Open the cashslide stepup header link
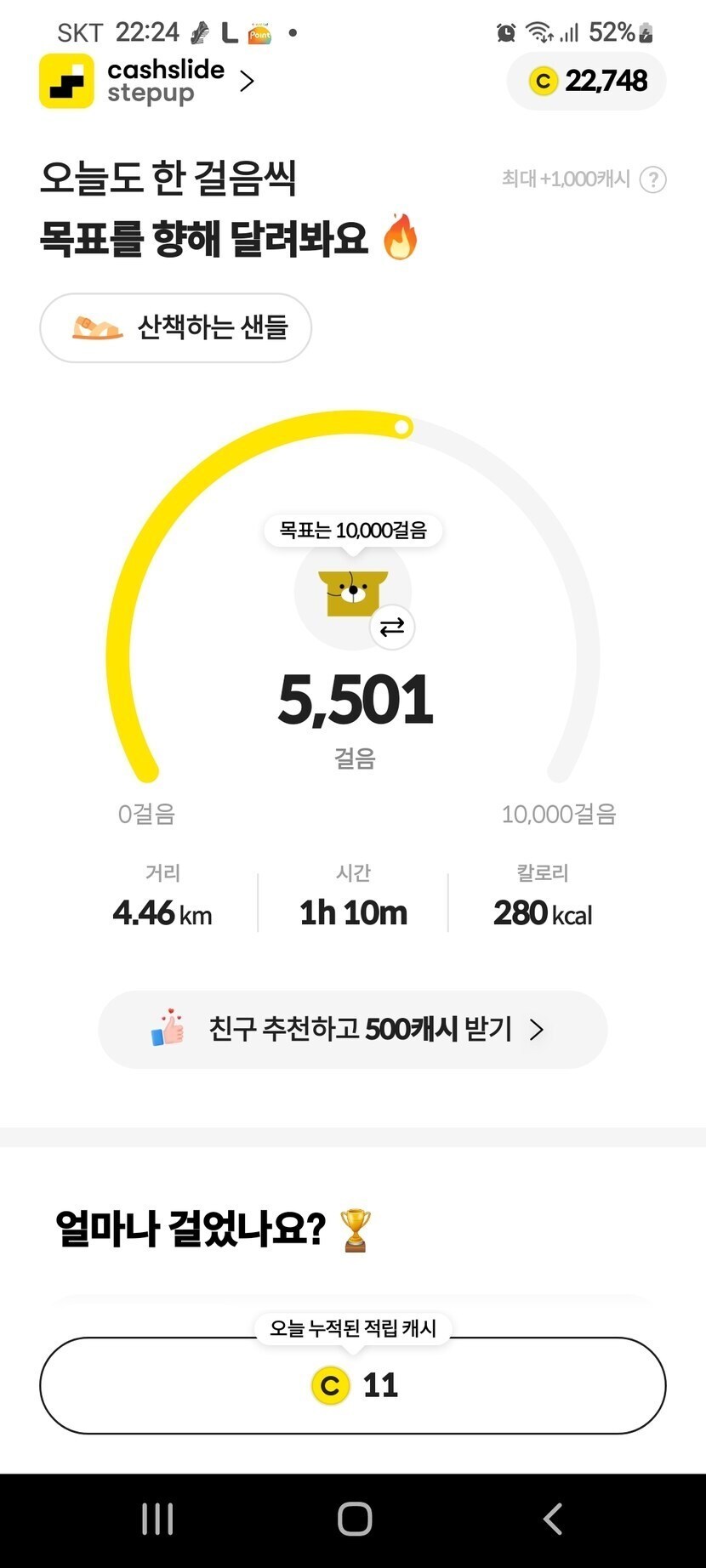Screen dimensions: 706x1568 (148, 81)
